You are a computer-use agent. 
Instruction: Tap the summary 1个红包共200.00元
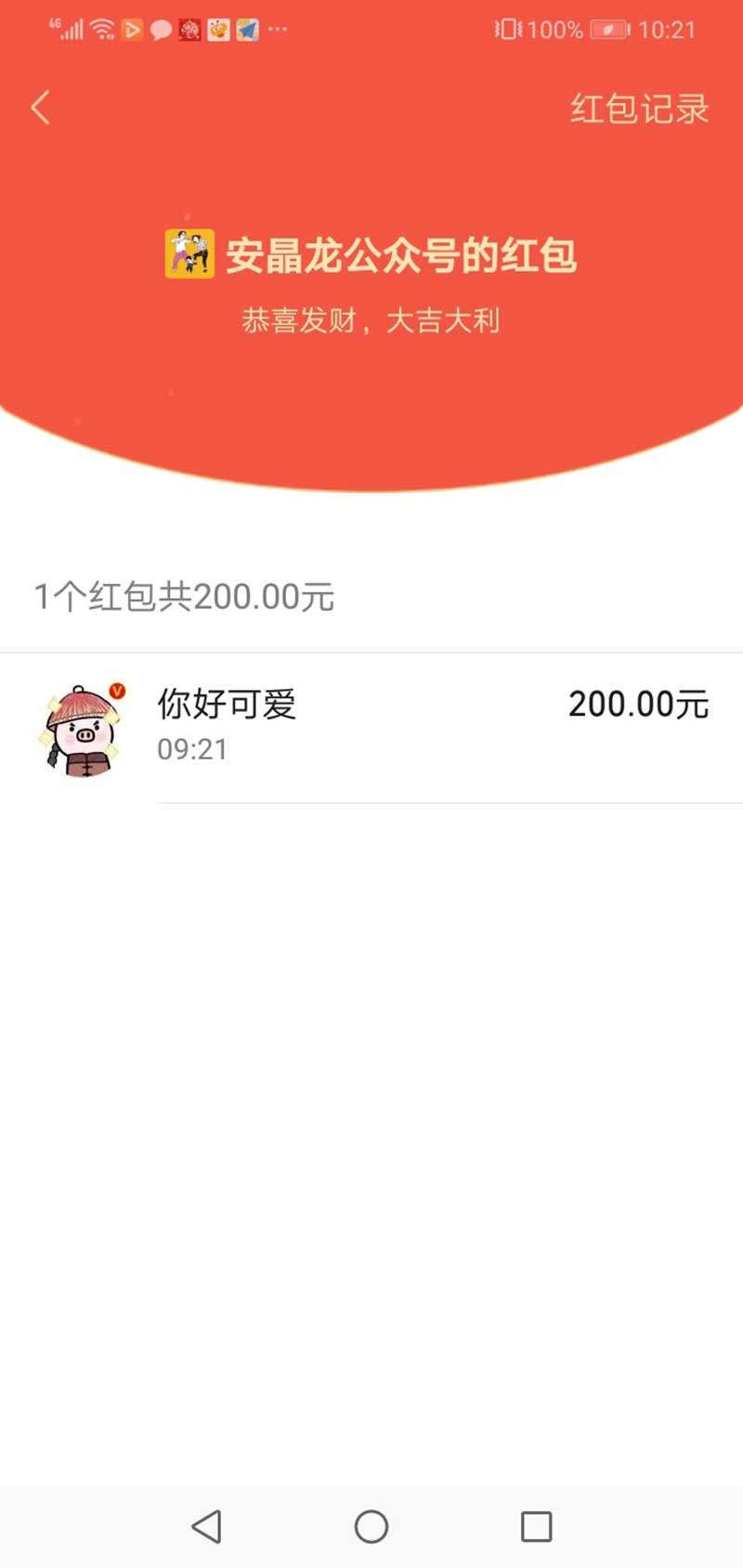pos(183,597)
